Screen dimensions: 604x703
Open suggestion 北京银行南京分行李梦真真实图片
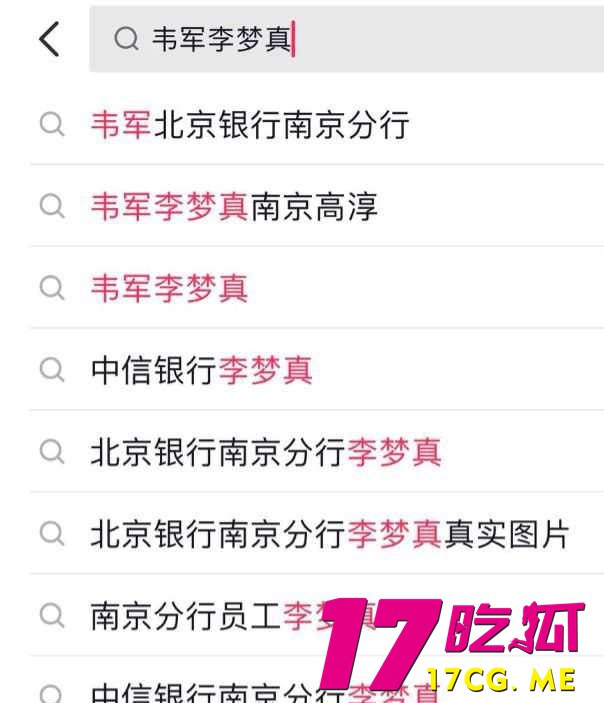pos(330,535)
